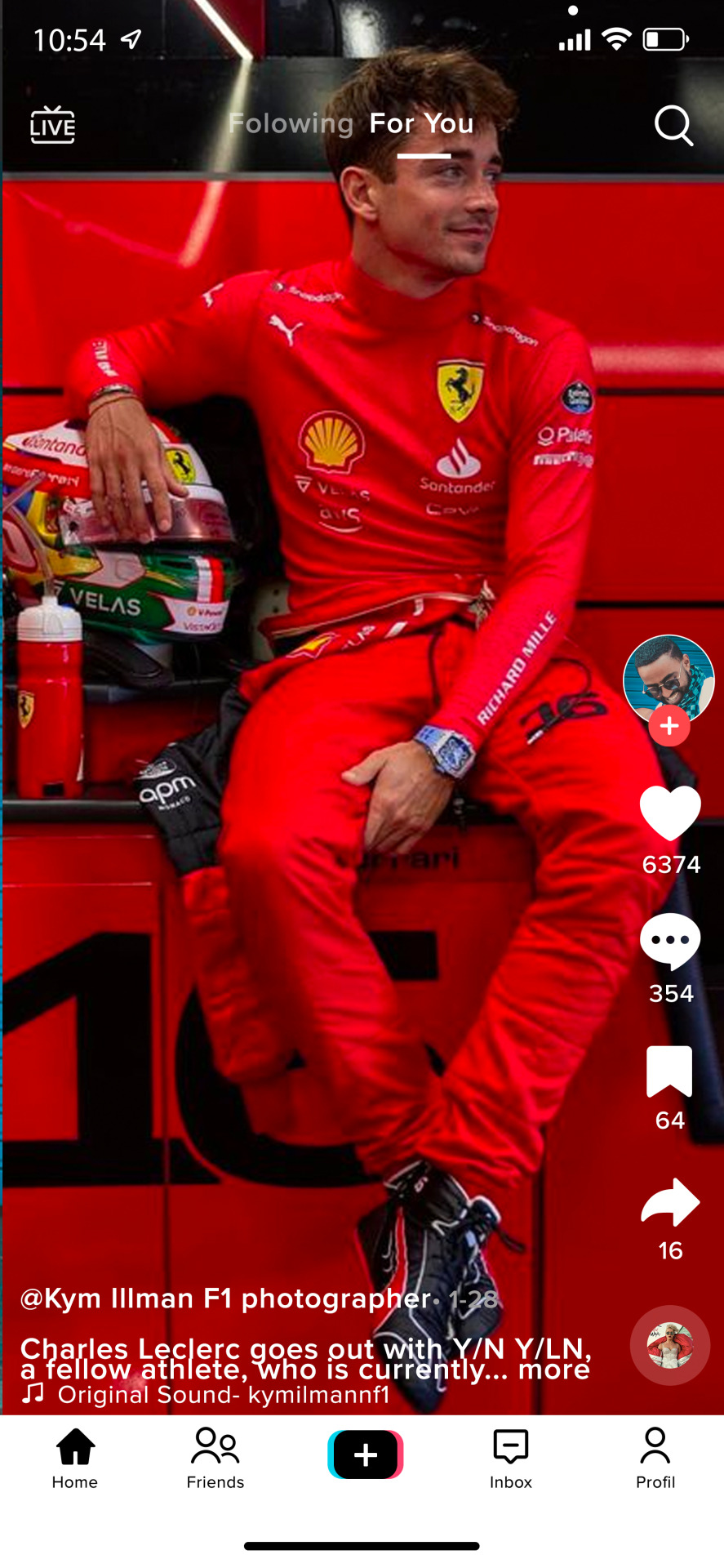This screenshot has width=724, height=1568.
Task: Expand the caption with more
Action: [553, 1370]
